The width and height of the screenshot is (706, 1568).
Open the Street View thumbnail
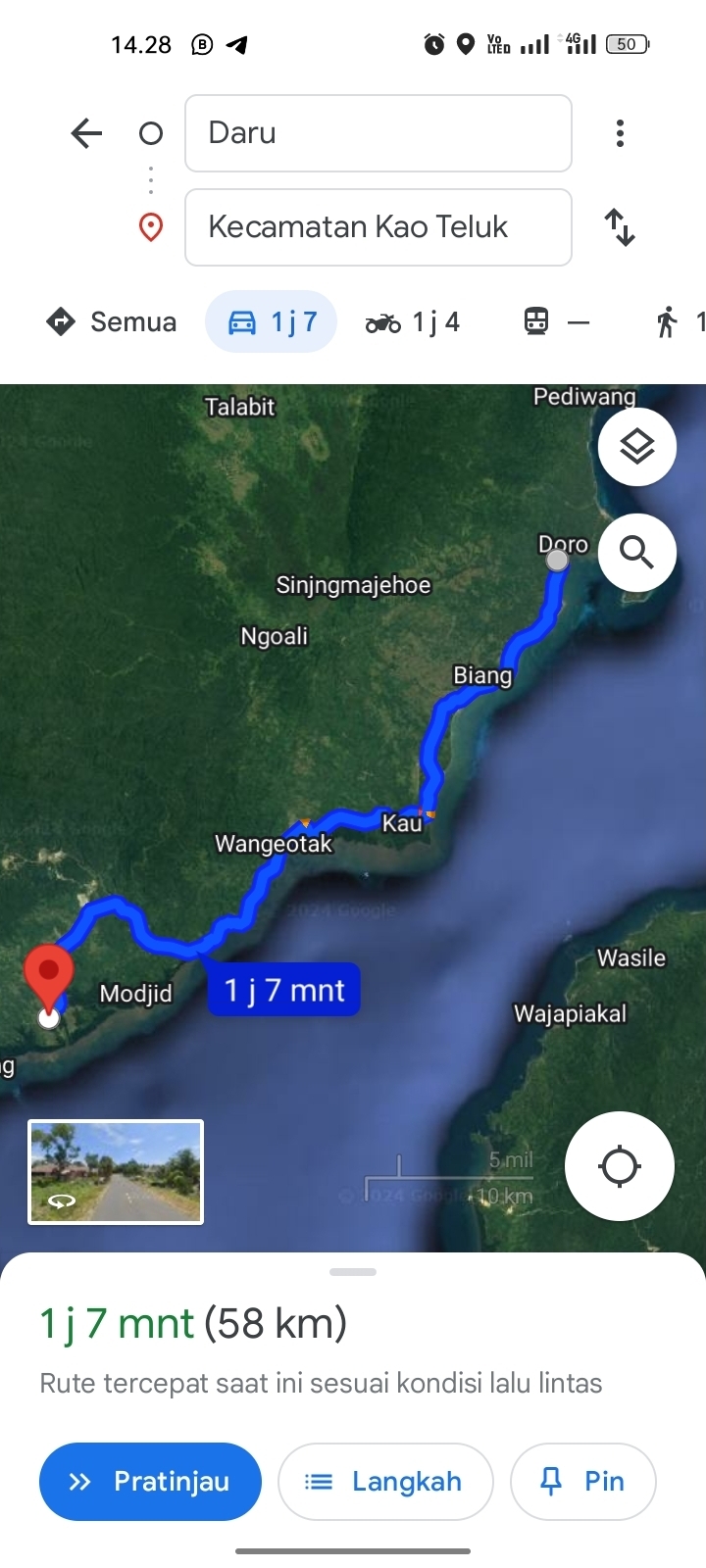tap(116, 1172)
